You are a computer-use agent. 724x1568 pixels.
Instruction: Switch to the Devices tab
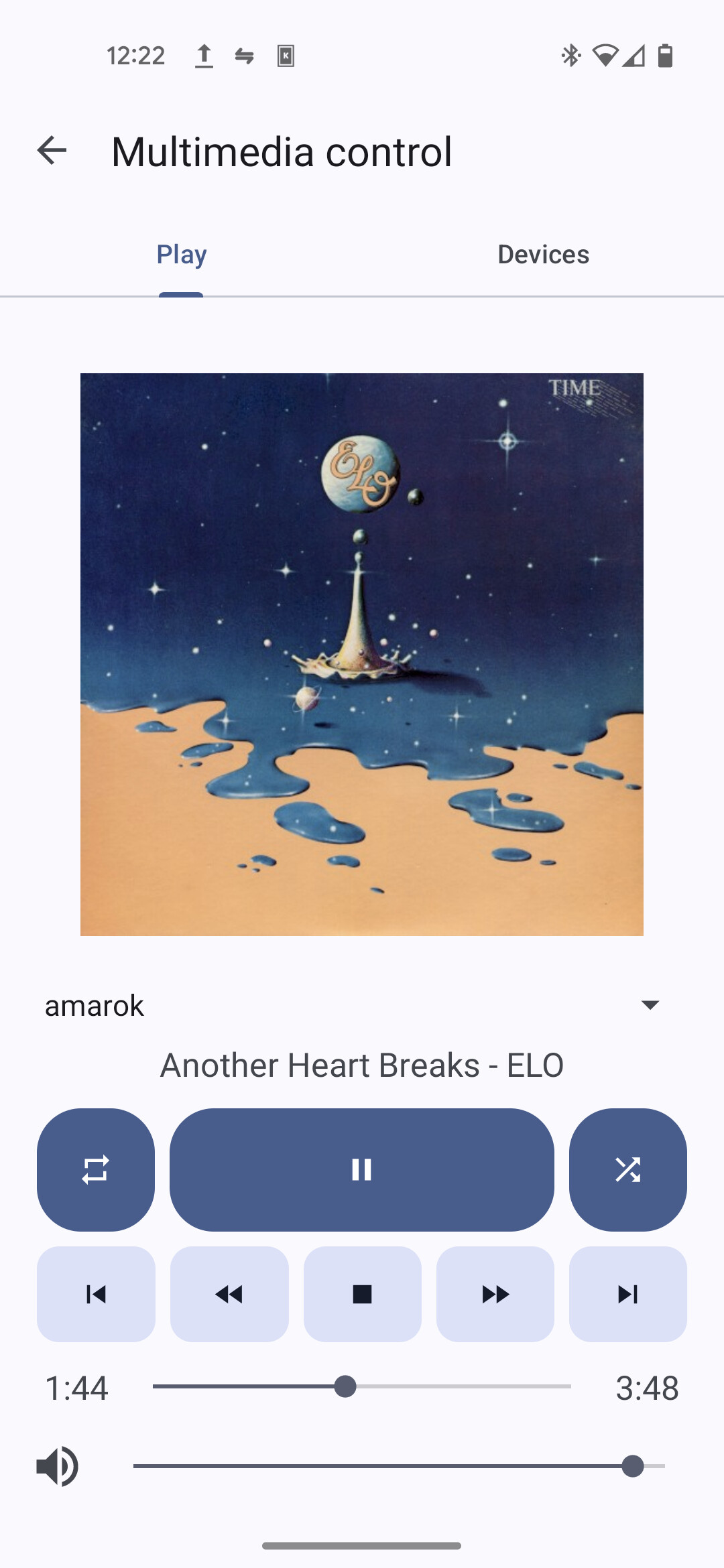click(543, 255)
